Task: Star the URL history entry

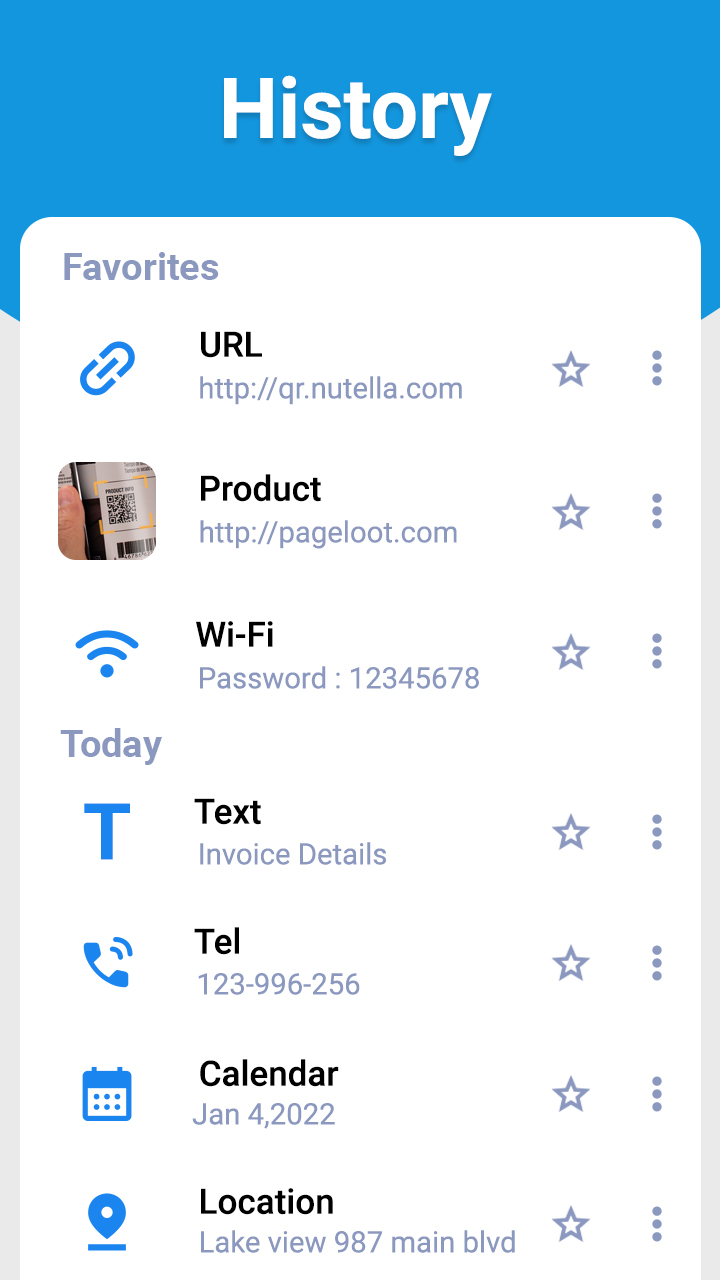Action: (x=571, y=369)
